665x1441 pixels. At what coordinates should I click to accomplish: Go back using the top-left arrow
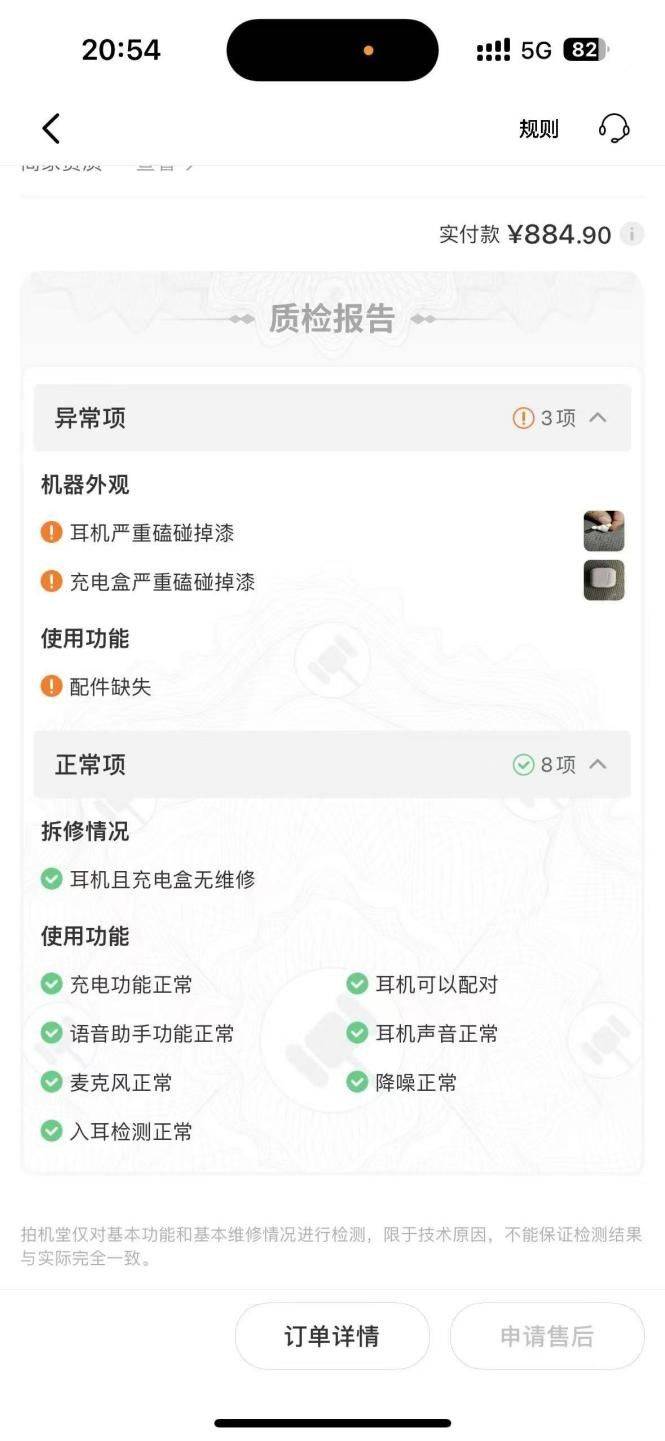[x=51, y=129]
